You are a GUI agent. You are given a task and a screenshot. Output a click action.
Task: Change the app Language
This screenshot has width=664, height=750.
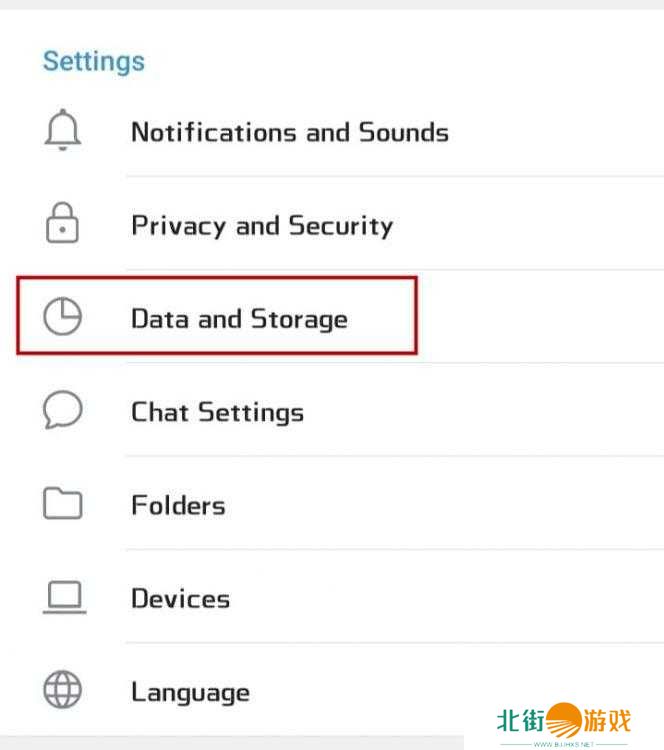[190, 692]
